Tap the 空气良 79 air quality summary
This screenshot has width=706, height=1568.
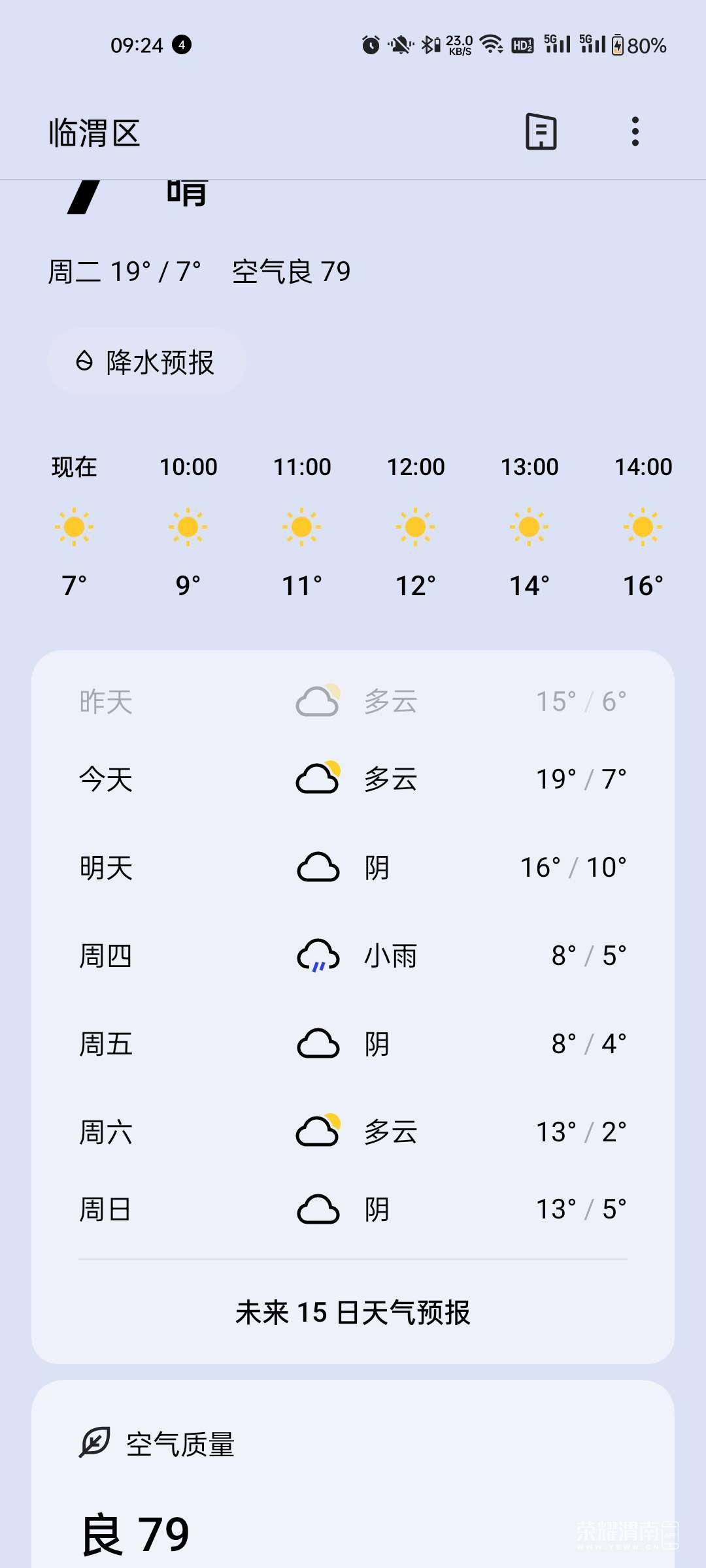pyautogui.click(x=292, y=272)
